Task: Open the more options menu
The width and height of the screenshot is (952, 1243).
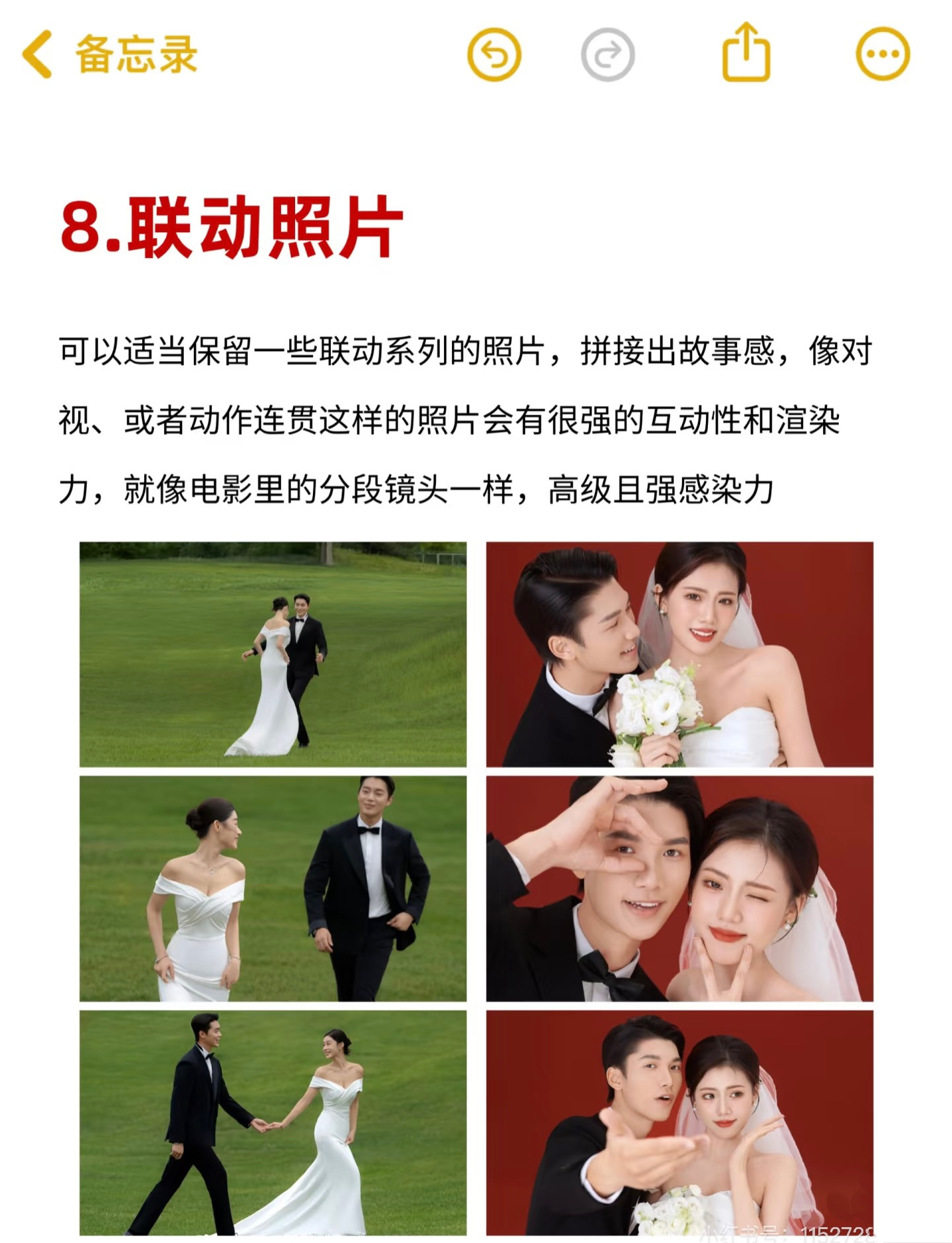Action: tap(883, 54)
